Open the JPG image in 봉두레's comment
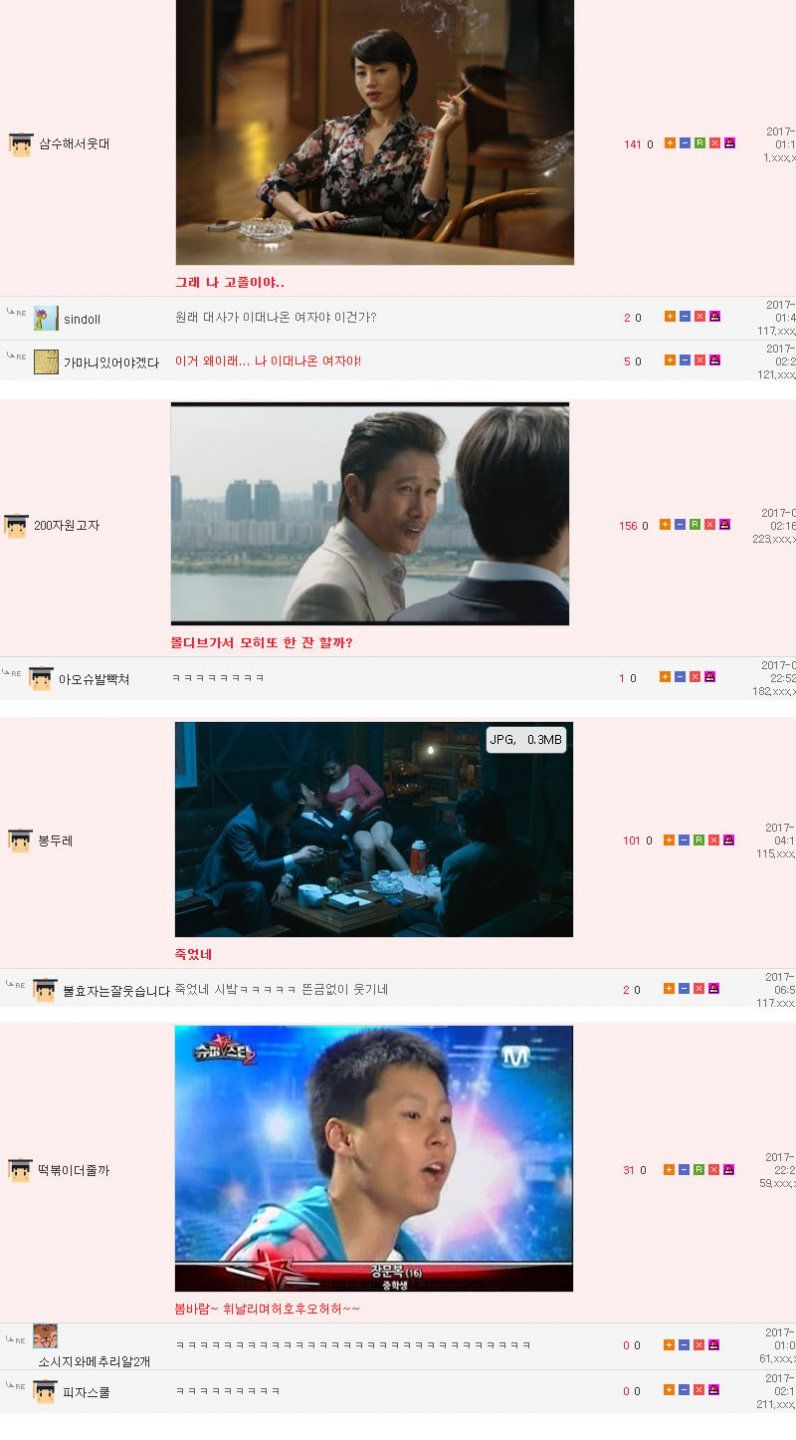 pyautogui.click(x=373, y=829)
